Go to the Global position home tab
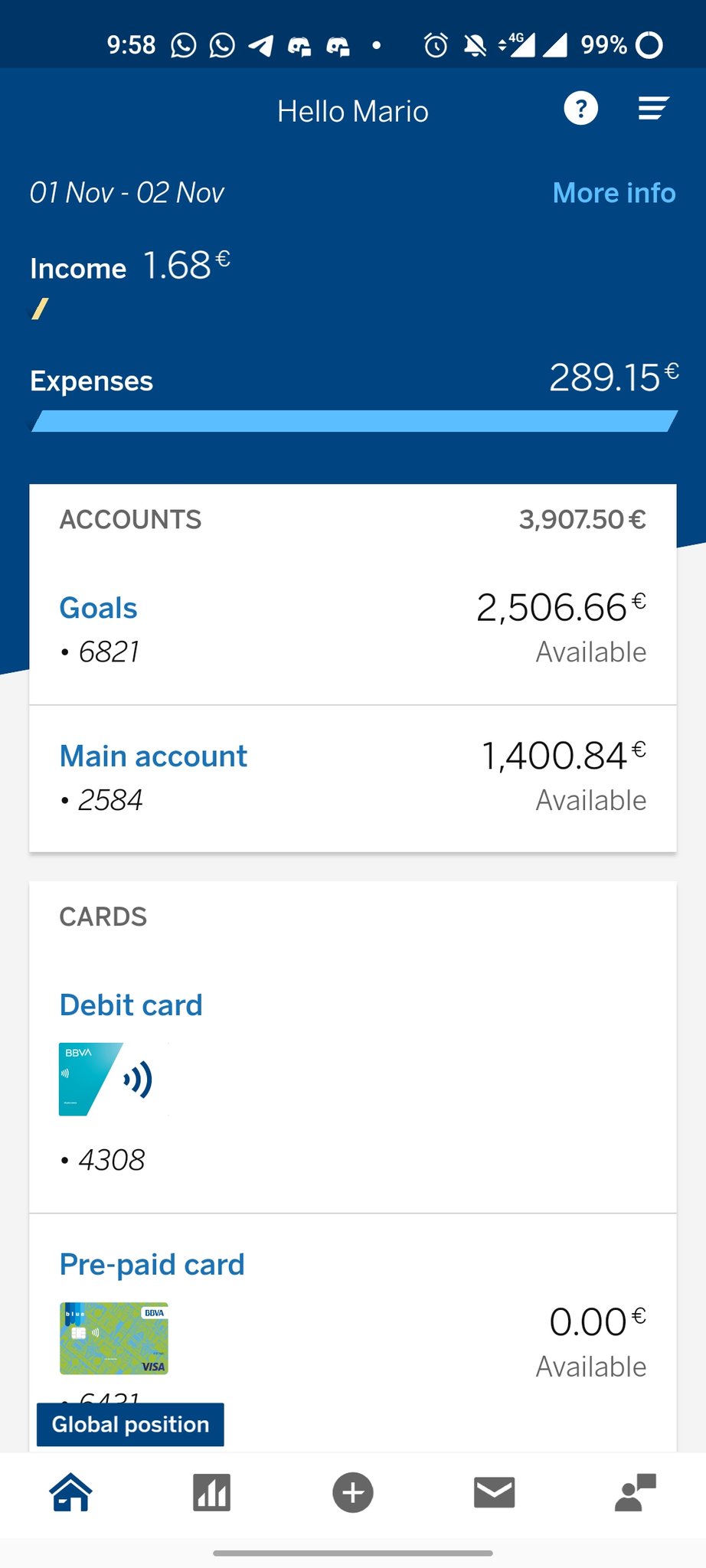The height and width of the screenshot is (1568, 706). pos(70,1493)
